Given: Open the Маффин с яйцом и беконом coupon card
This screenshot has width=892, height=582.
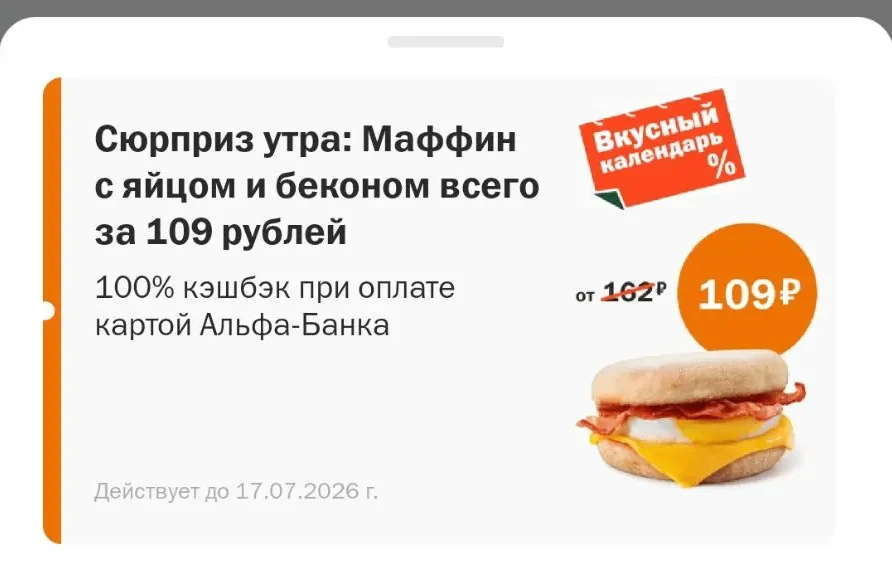Looking at the screenshot, I should [439, 310].
